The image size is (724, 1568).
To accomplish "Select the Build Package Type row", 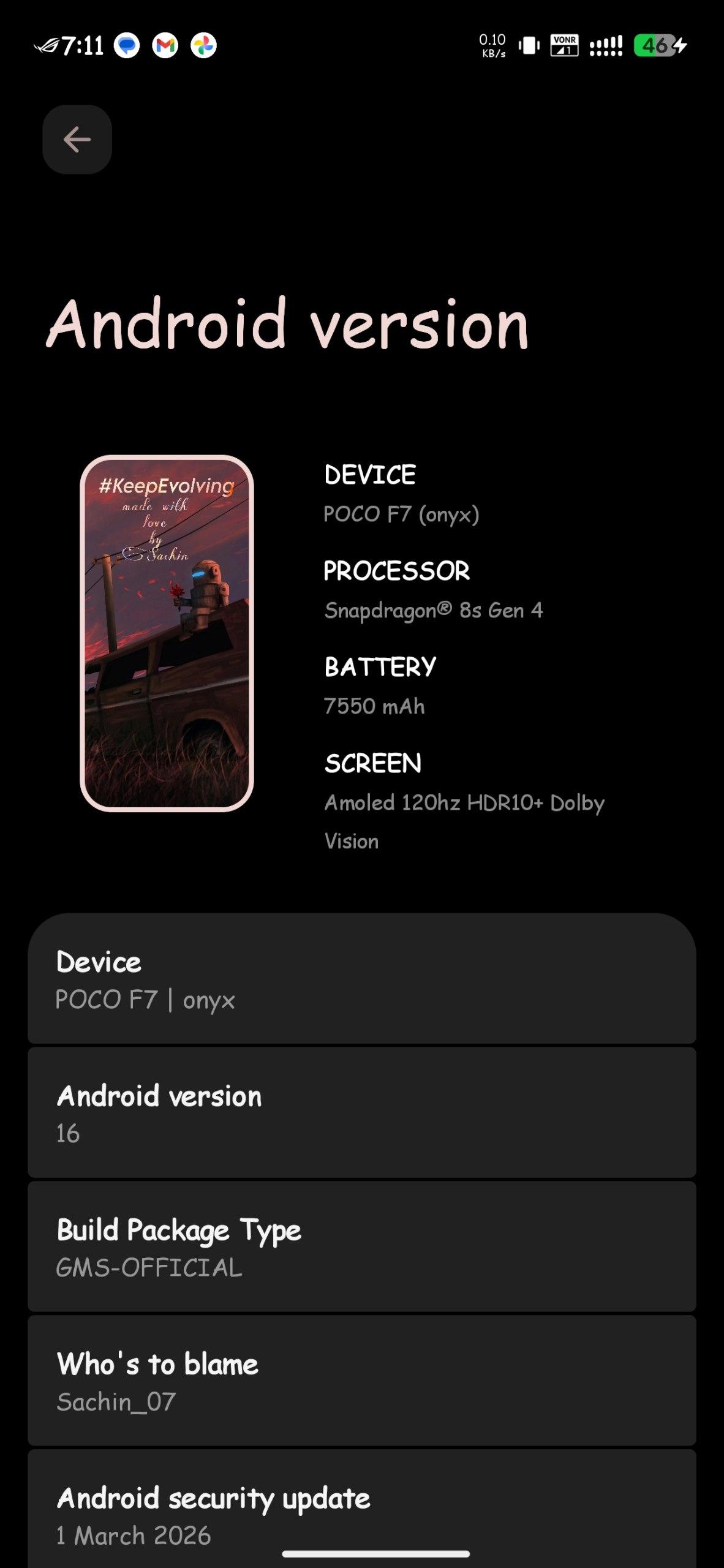I will pyautogui.click(x=361, y=1247).
